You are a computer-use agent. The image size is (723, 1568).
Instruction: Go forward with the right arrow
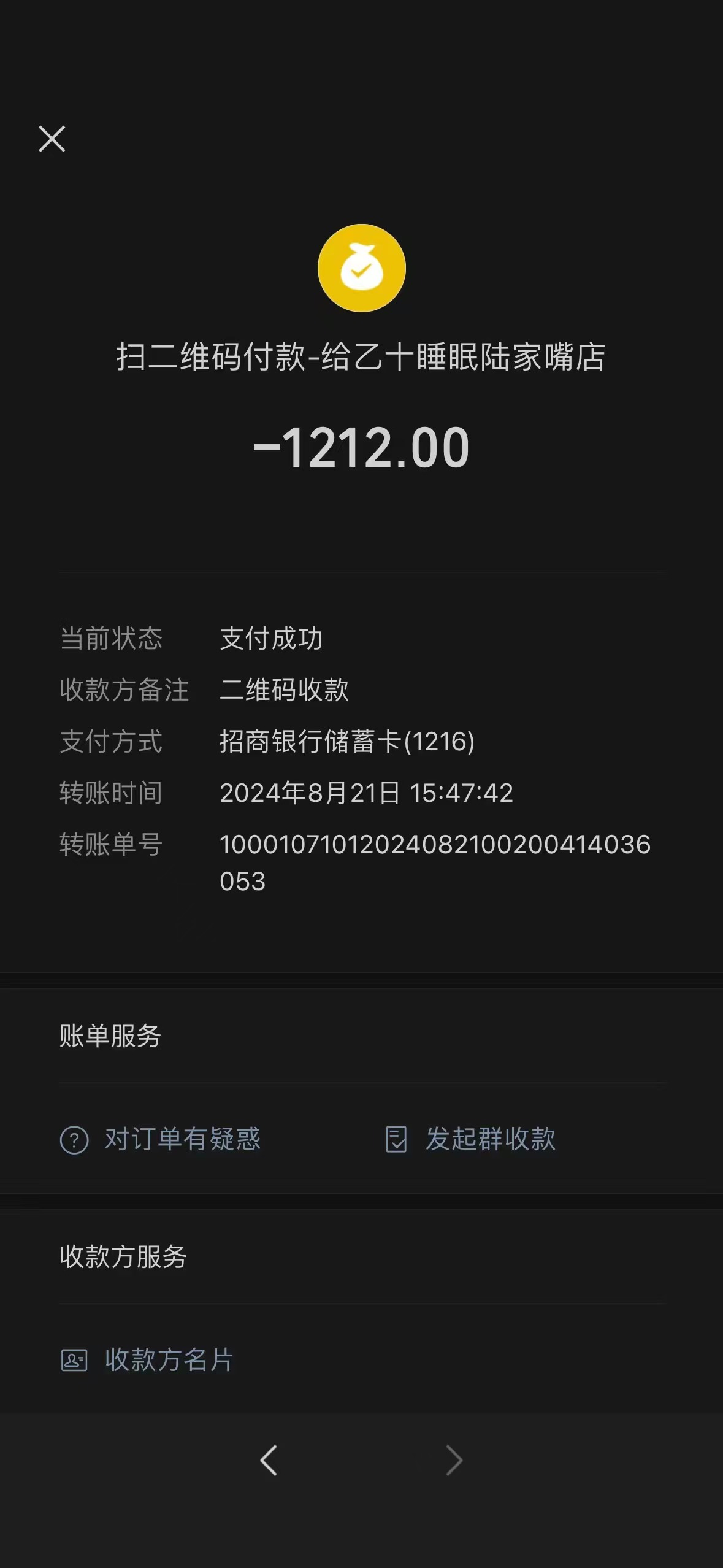point(454,1460)
